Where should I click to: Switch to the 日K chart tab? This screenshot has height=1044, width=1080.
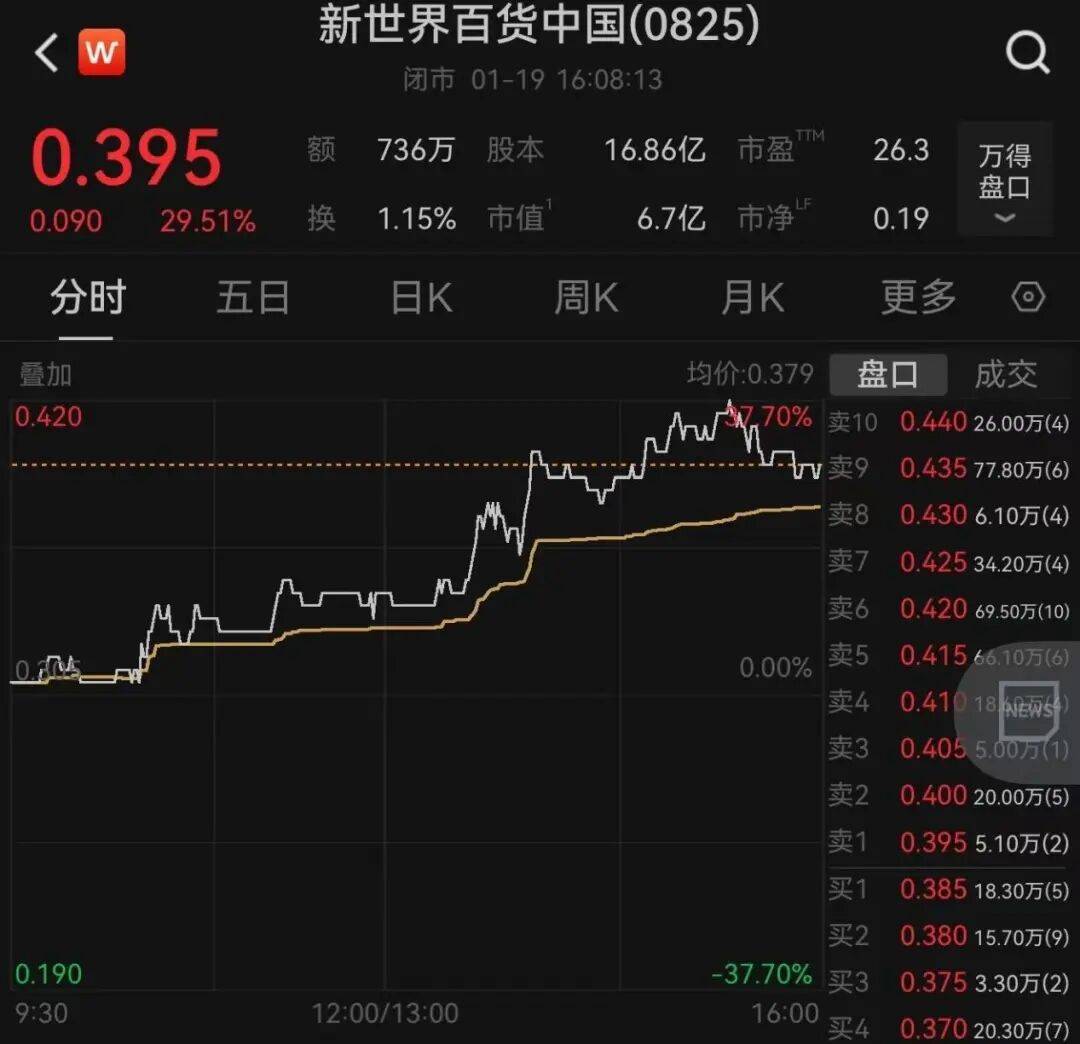pyautogui.click(x=421, y=298)
